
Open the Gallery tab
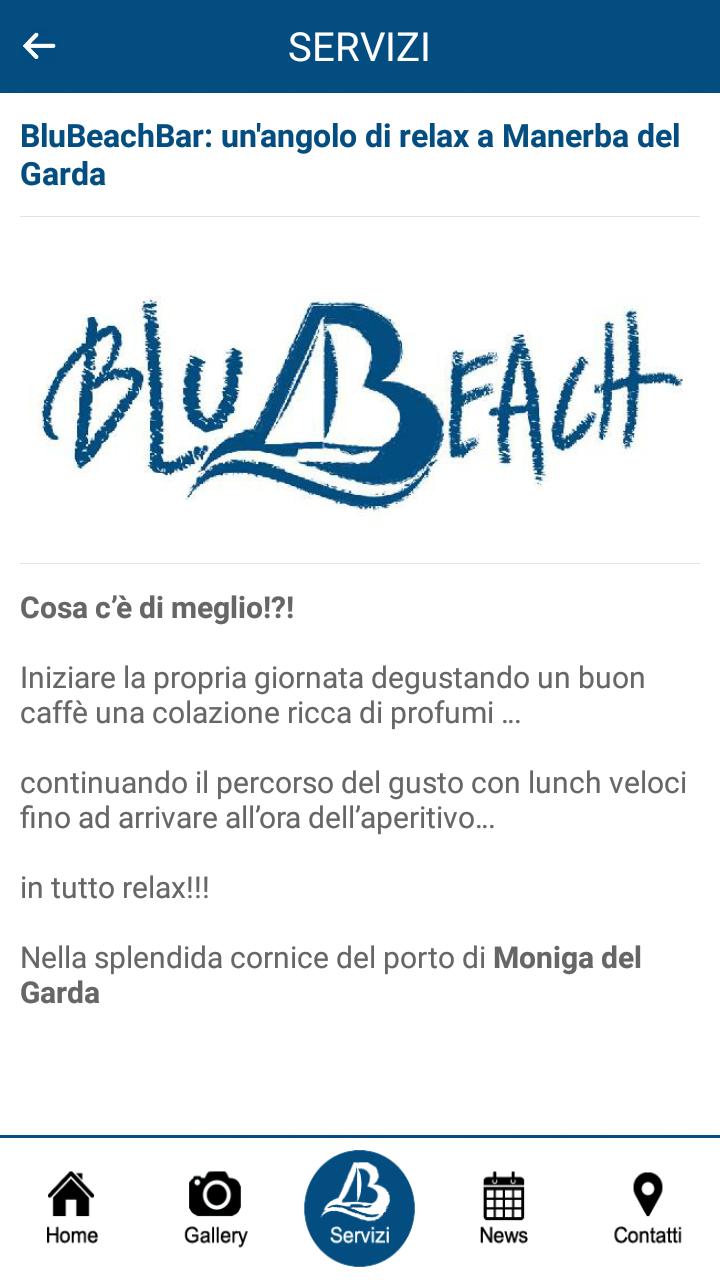point(215,1208)
